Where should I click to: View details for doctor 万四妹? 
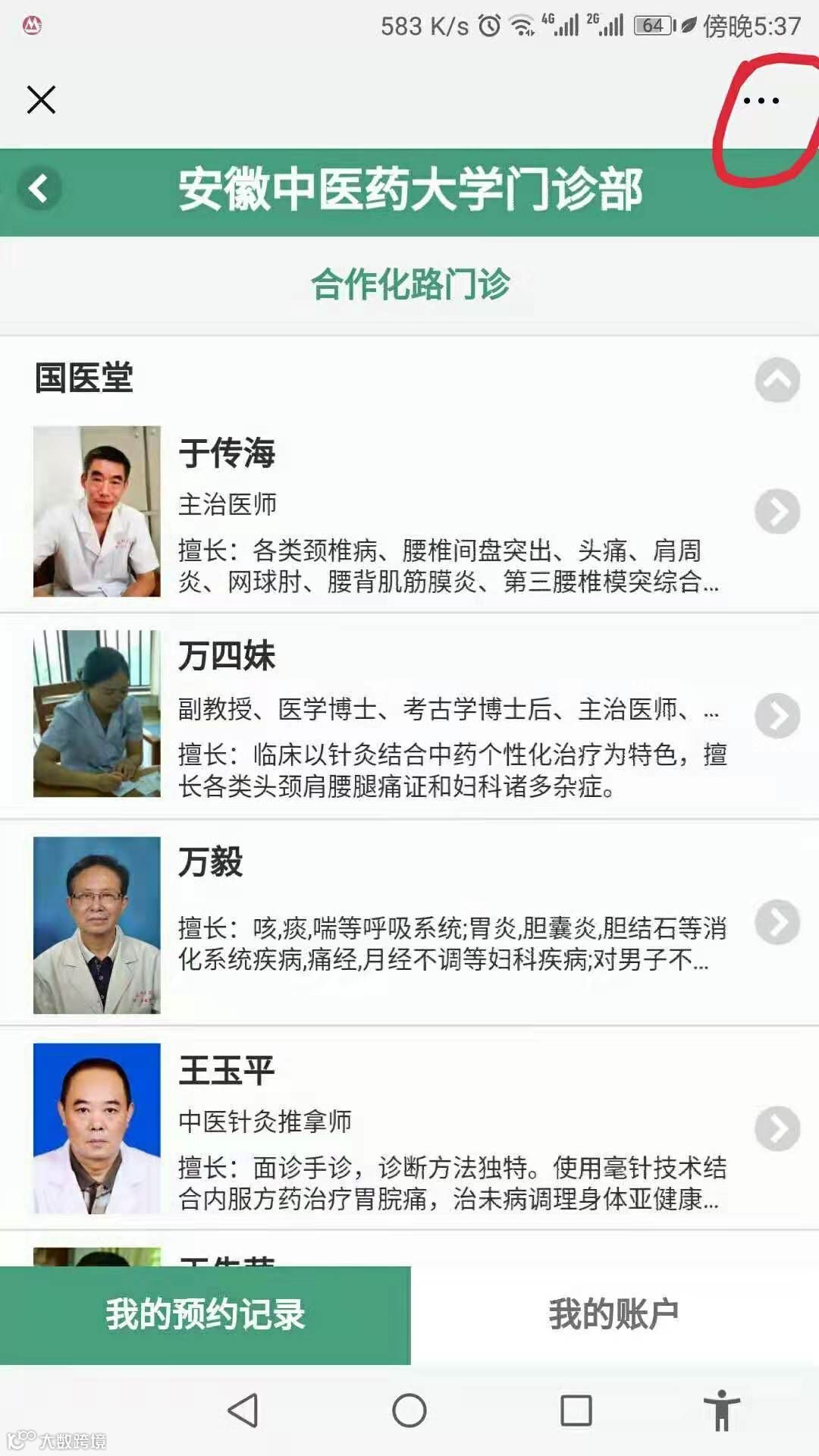click(777, 715)
